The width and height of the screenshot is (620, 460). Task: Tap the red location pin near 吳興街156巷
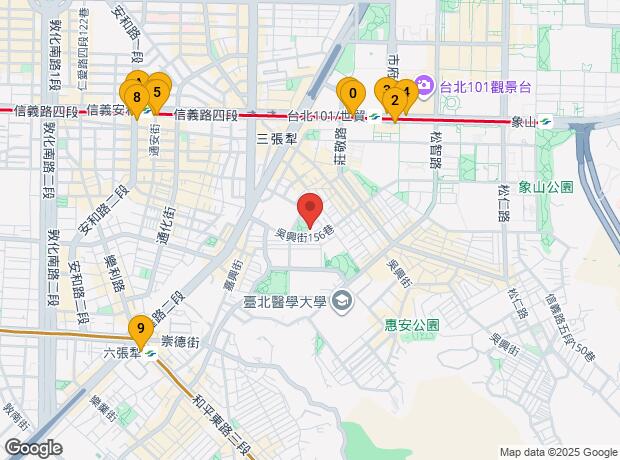[x=310, y=208]
